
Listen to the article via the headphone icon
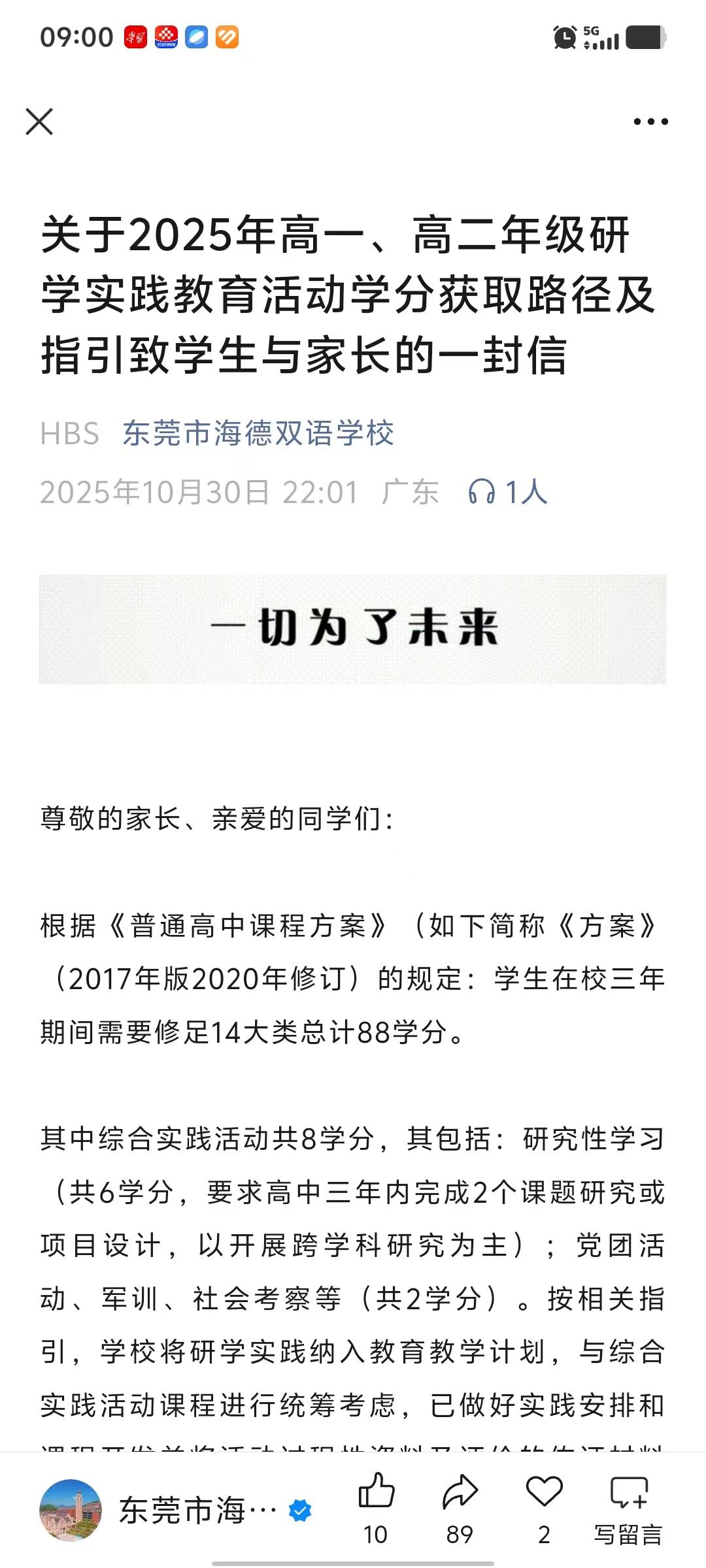pyautogui.click(x=482, y=492)
